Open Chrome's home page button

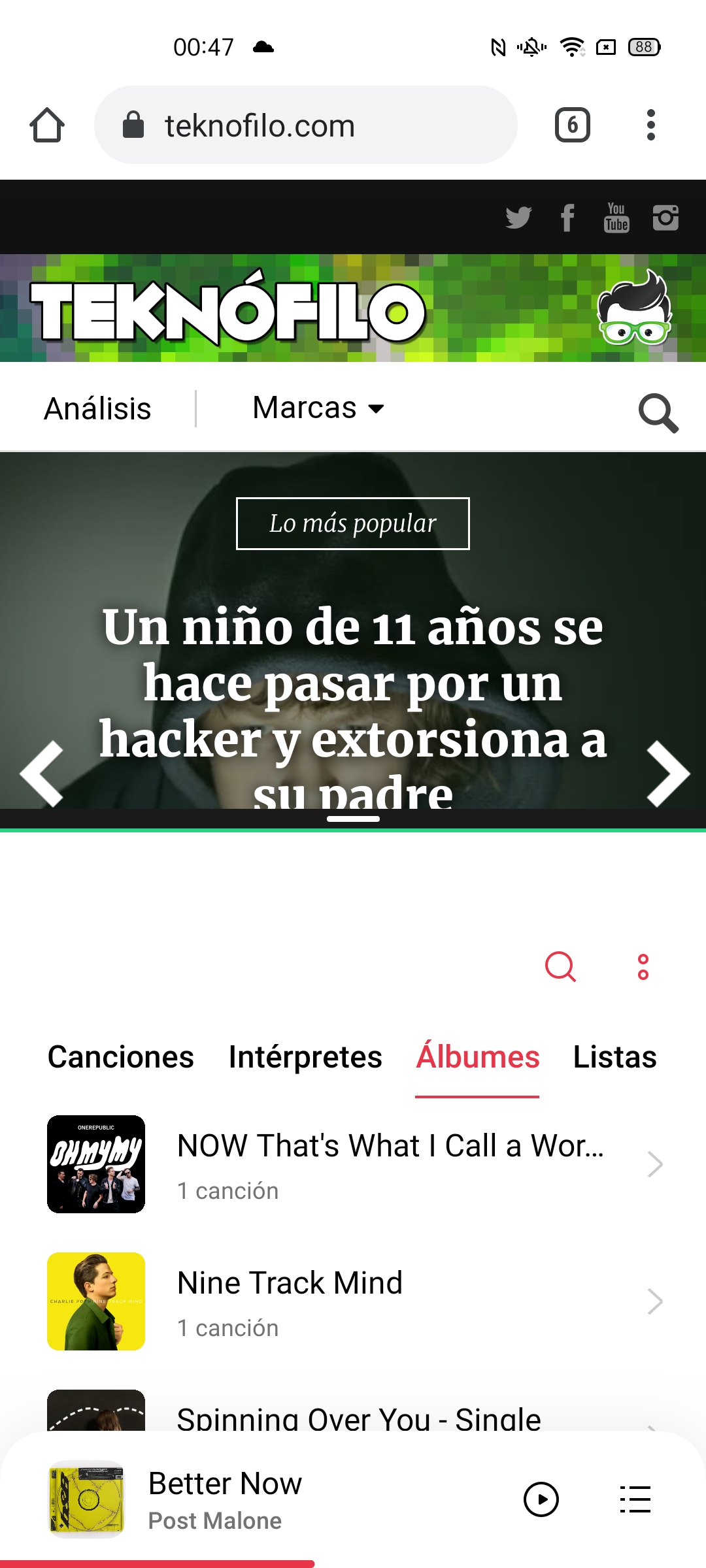click(47, 125)
